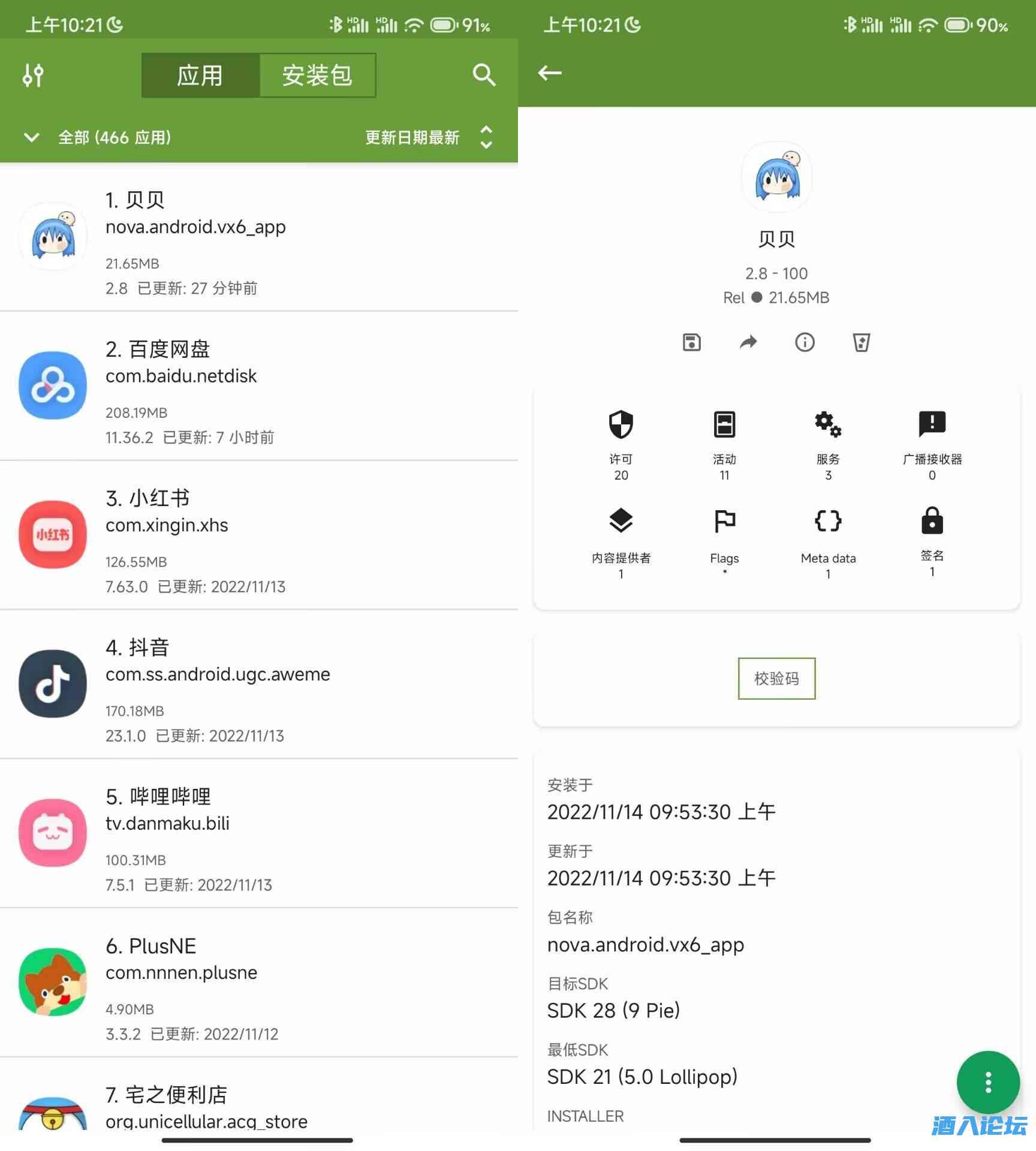
Task: Open search in the app list
Action: point(483,76)
